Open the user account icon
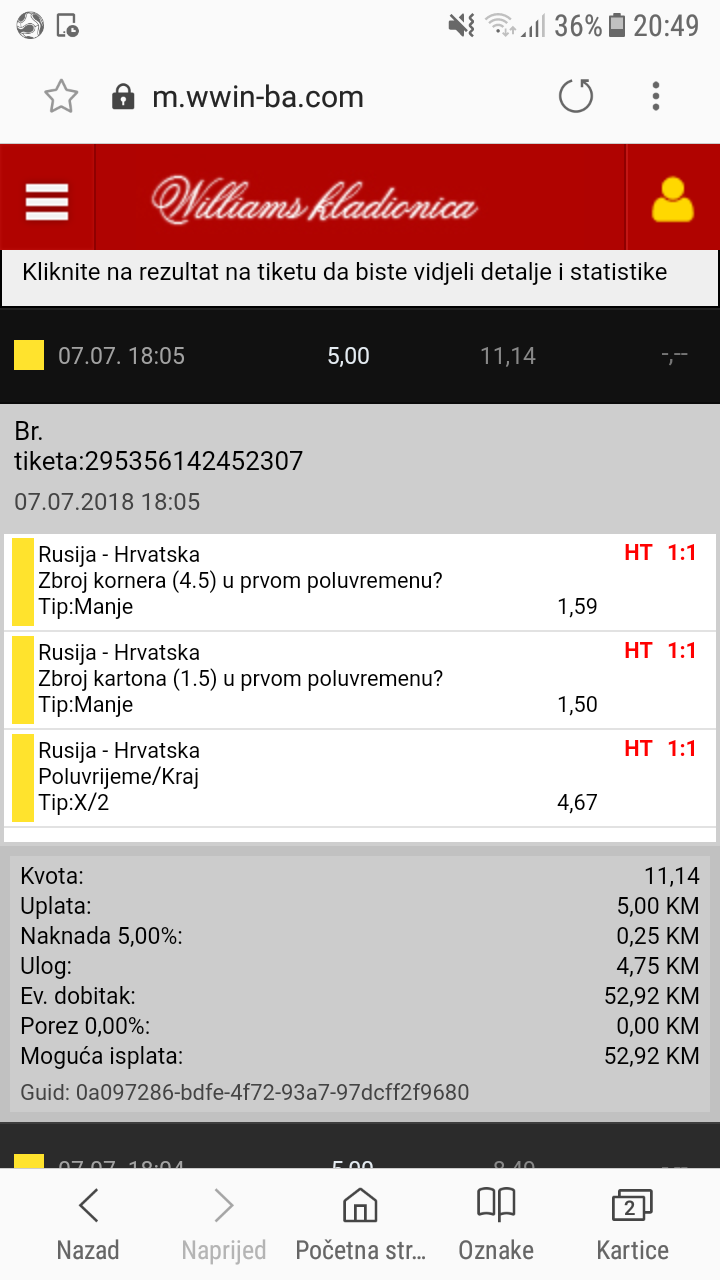This screenshot has width=720, height=1280. (x=673, y=199)
